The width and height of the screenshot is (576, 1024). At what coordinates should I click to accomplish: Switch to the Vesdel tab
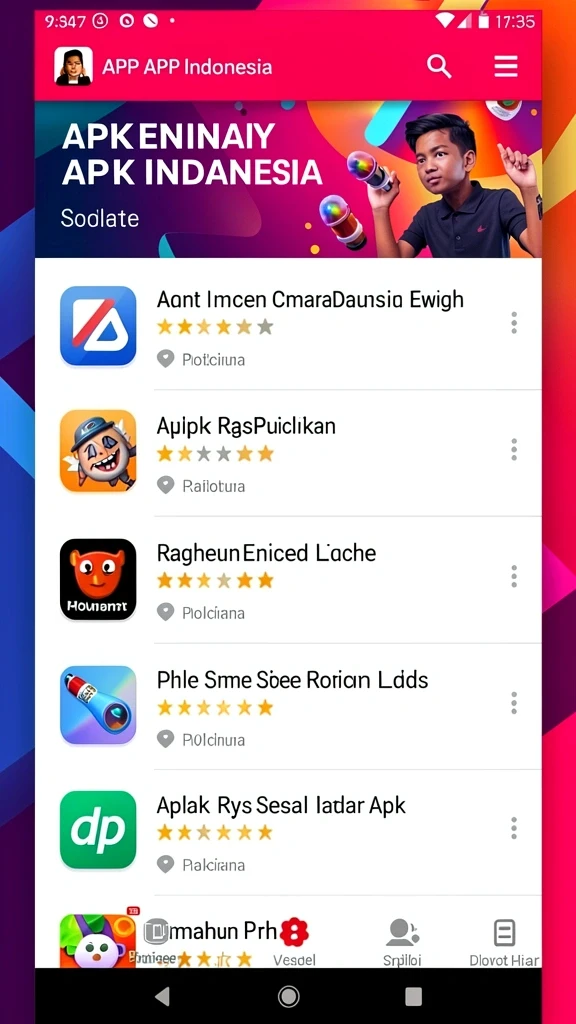click(294, 942)
